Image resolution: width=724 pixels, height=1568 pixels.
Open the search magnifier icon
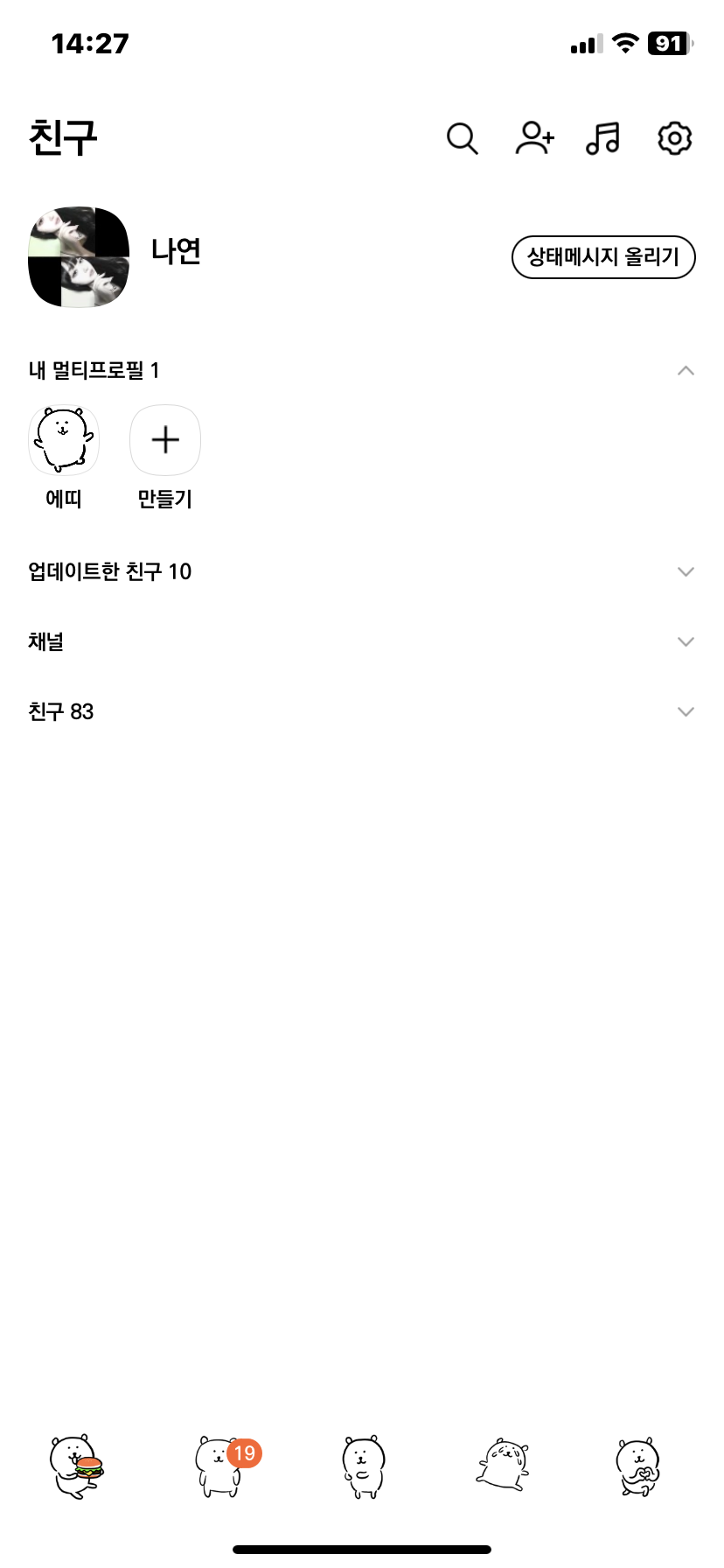pos(462,138)
